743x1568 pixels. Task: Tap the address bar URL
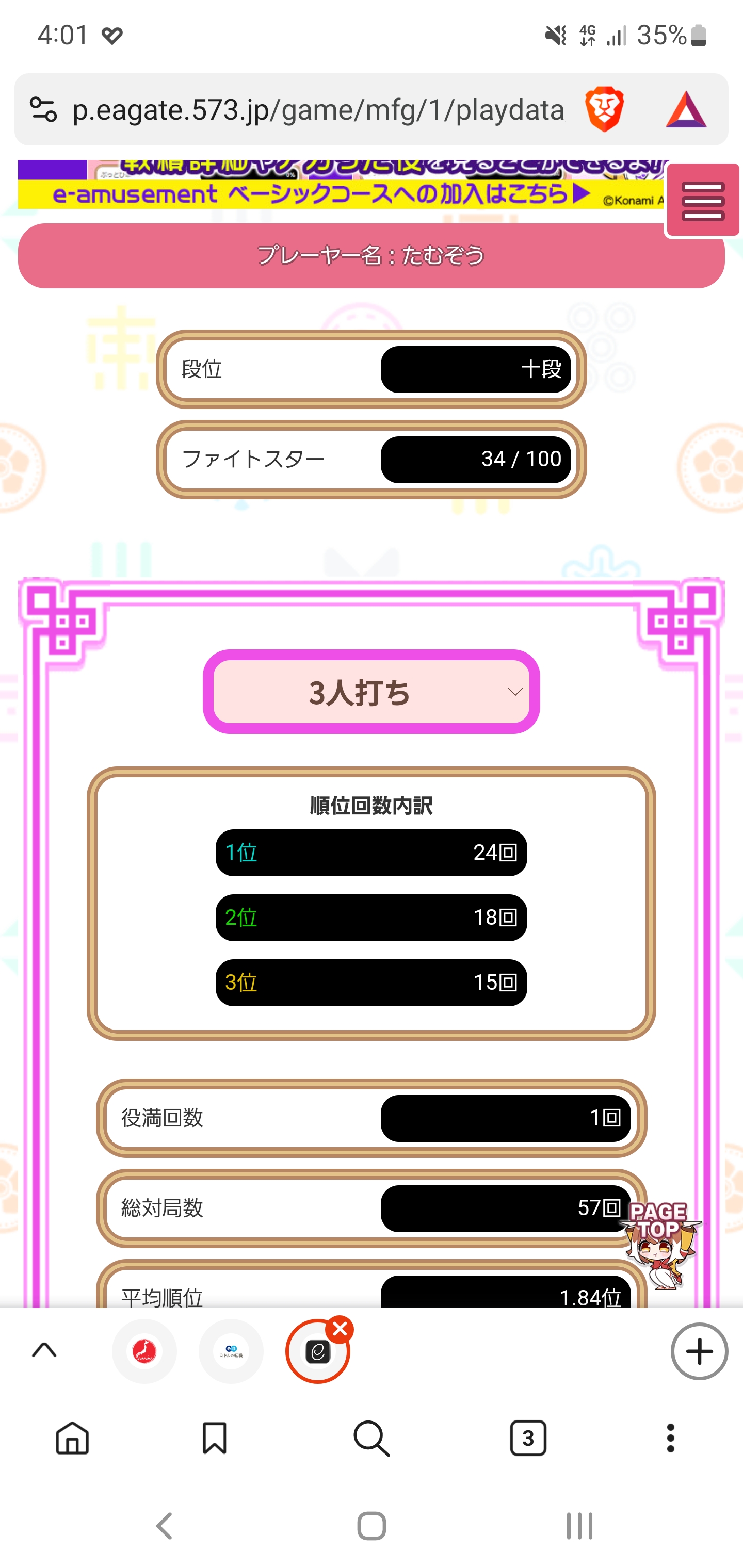coord(318,110)
